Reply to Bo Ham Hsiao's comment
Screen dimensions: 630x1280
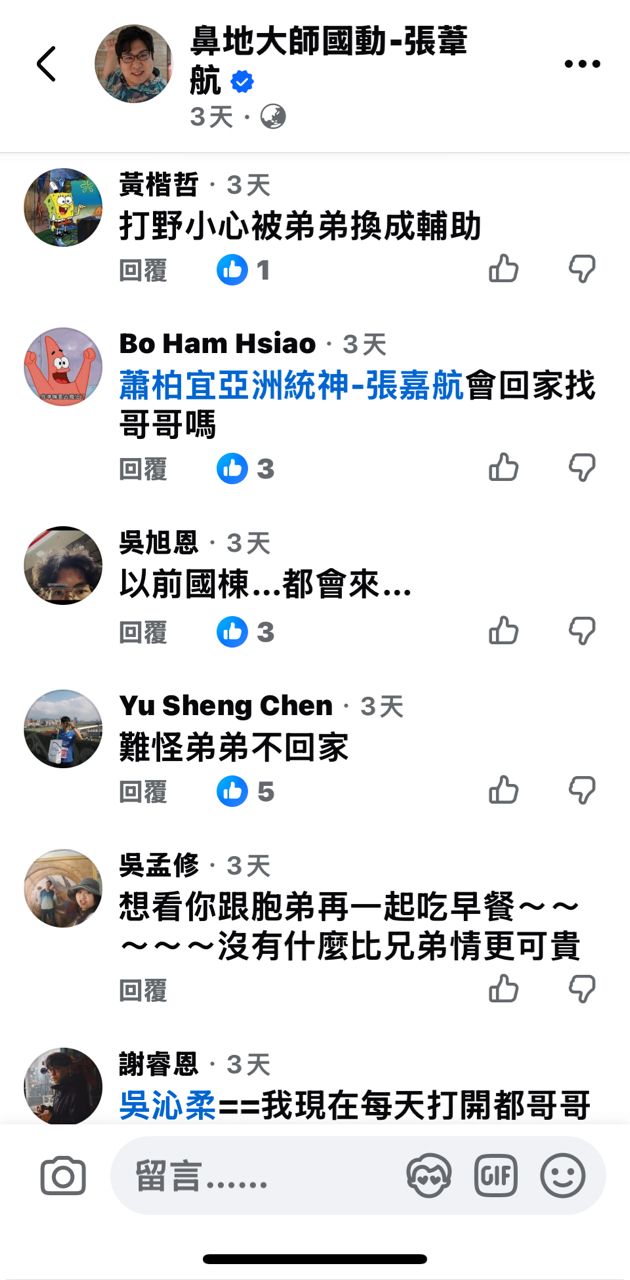(143, 468)
